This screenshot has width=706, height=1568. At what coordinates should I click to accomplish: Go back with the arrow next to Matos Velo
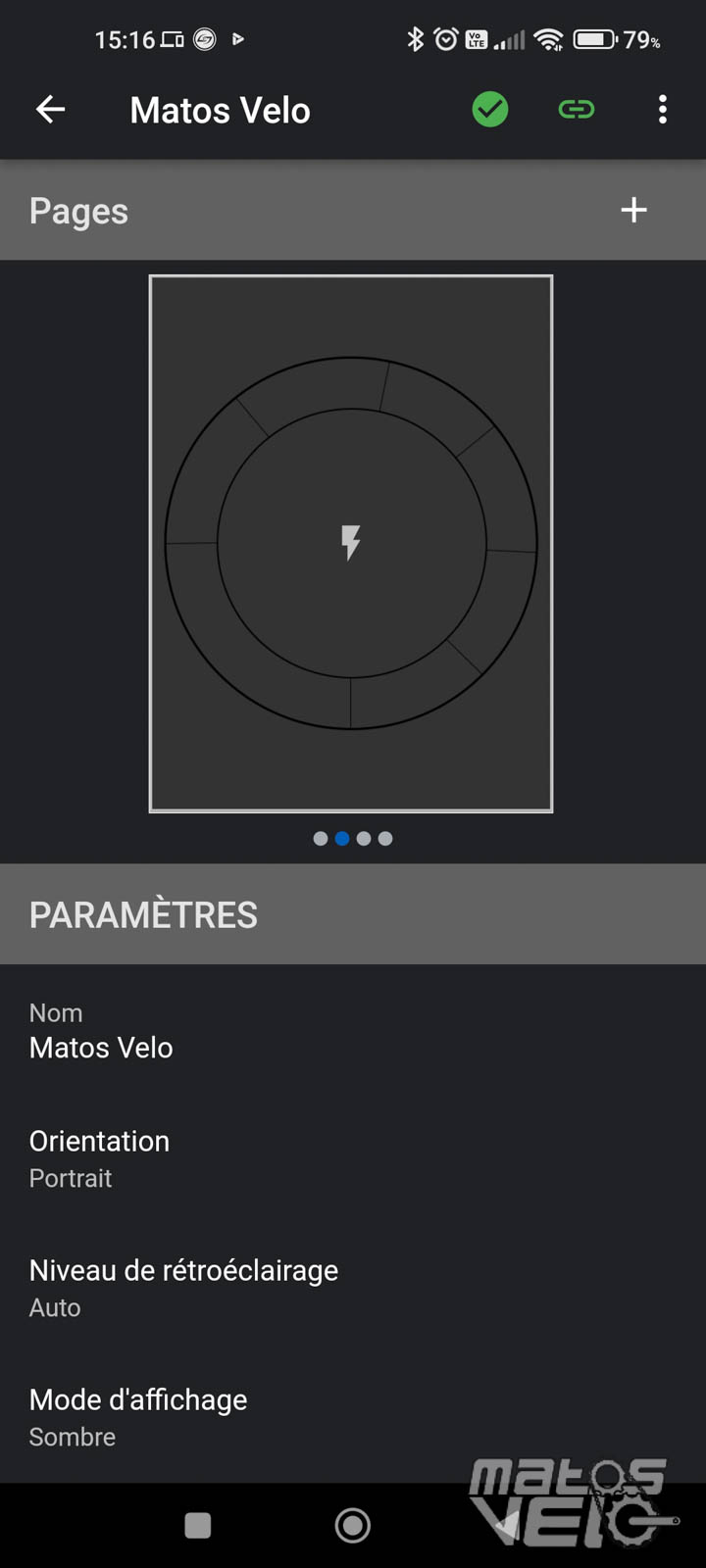(50, 110)
